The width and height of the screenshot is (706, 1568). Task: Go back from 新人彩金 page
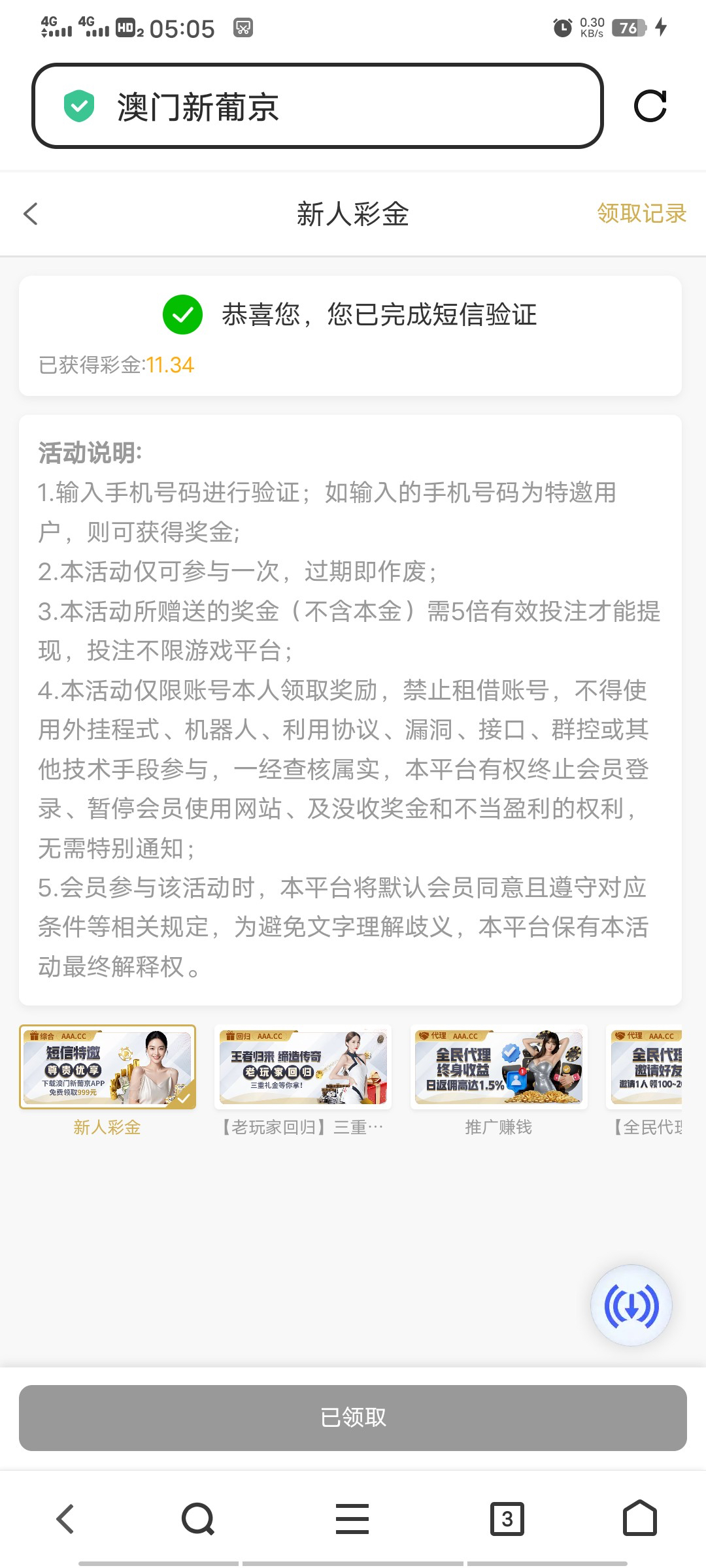point(31,214)
